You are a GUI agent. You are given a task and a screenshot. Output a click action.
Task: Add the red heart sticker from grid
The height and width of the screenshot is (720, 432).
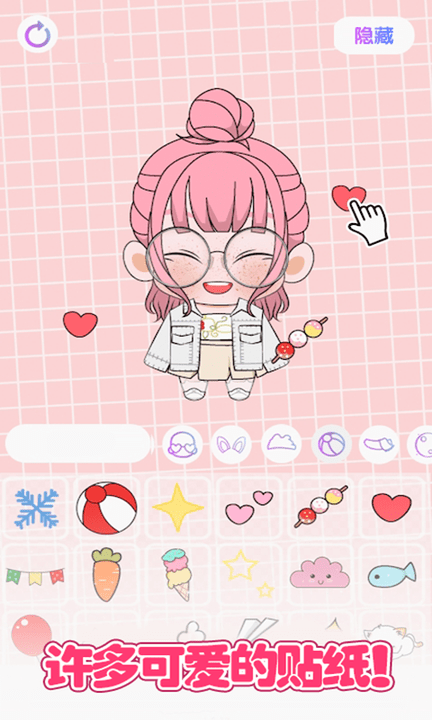pos(392,507)
